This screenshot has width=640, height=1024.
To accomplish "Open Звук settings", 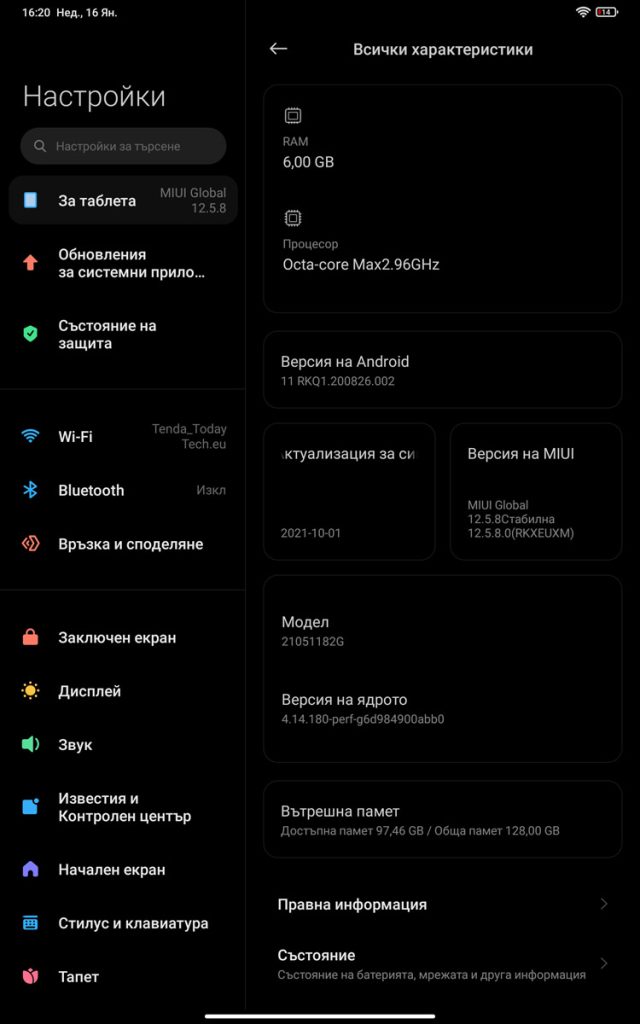I will pyautogui.click(x=123, y=744).
